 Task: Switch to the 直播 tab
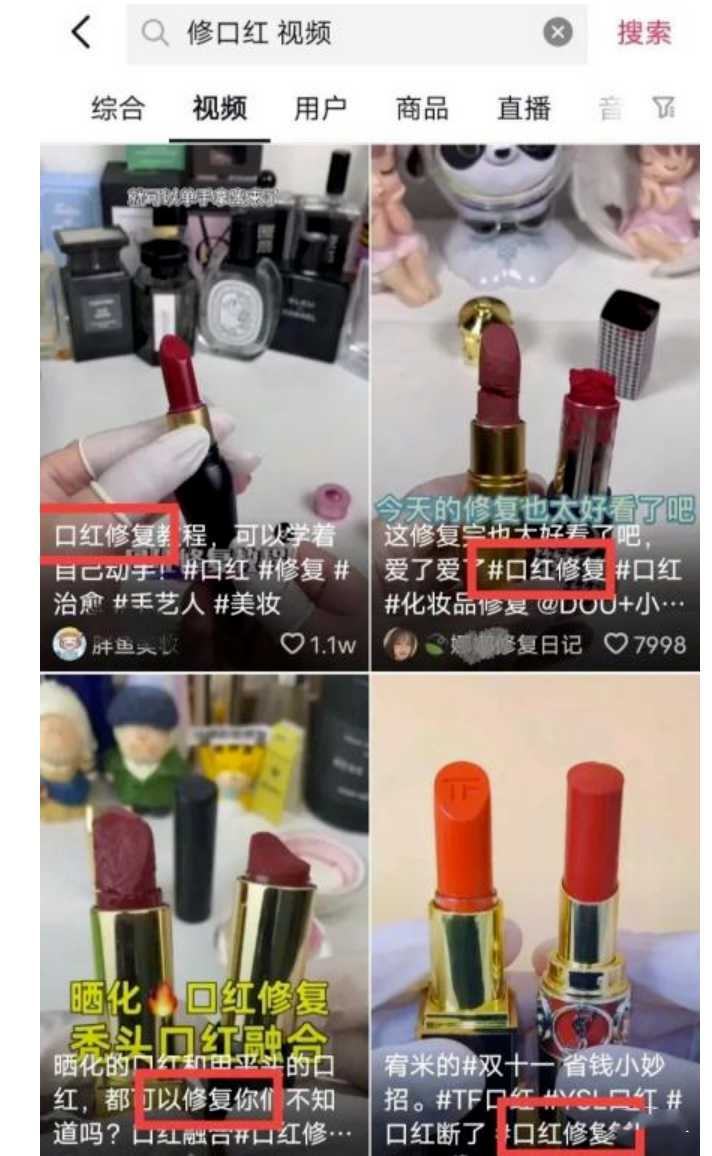524,108
